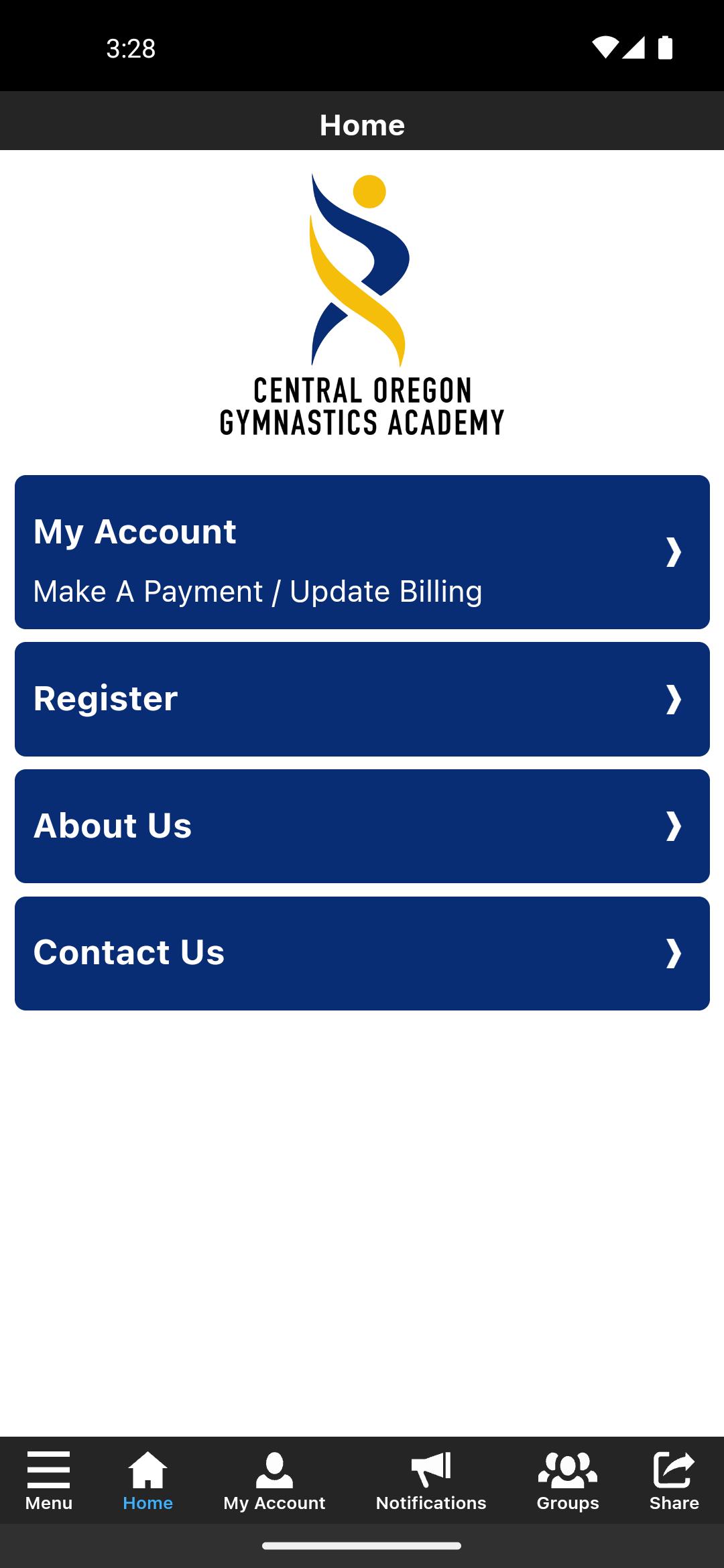
Task: Open the About Us row
Action: point(362,826)
